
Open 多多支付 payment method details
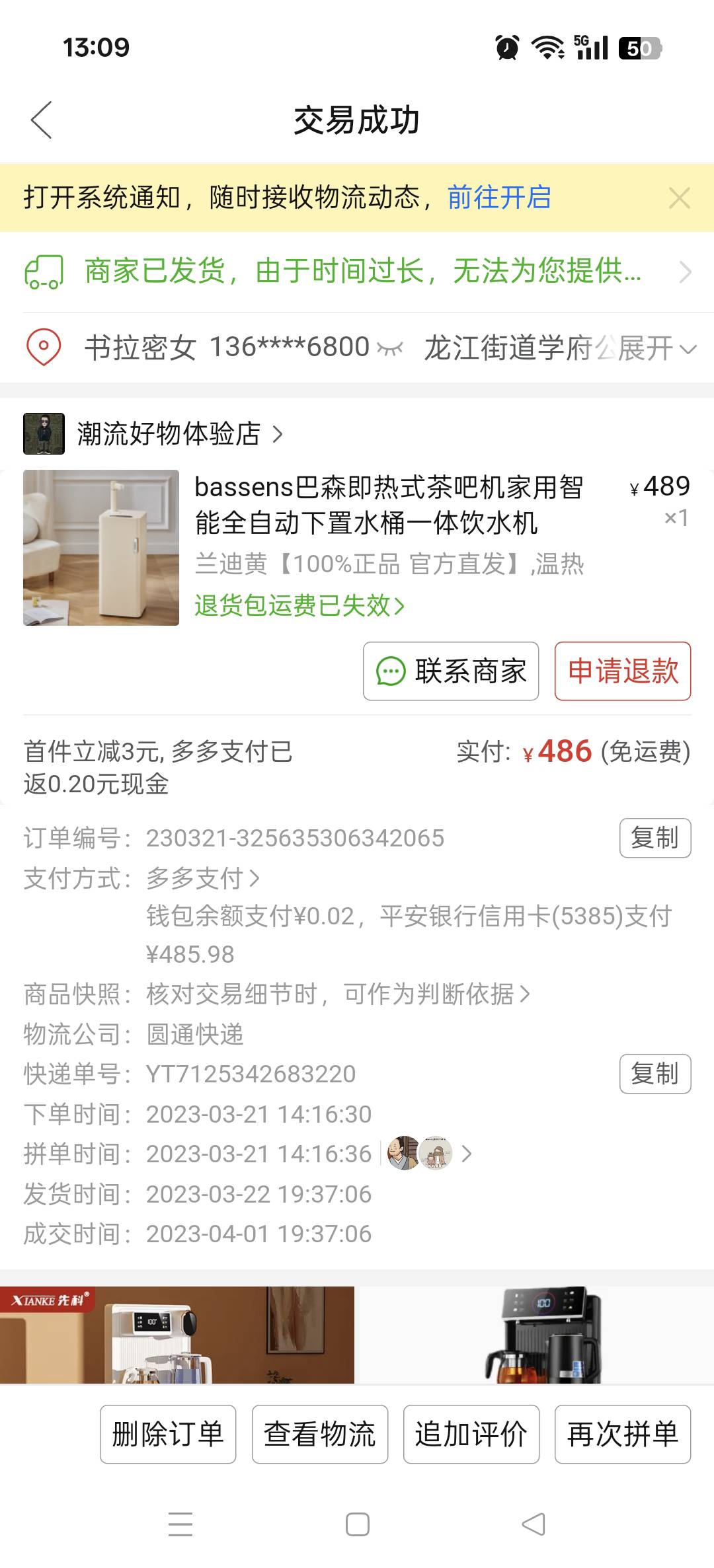click(202, 878)
